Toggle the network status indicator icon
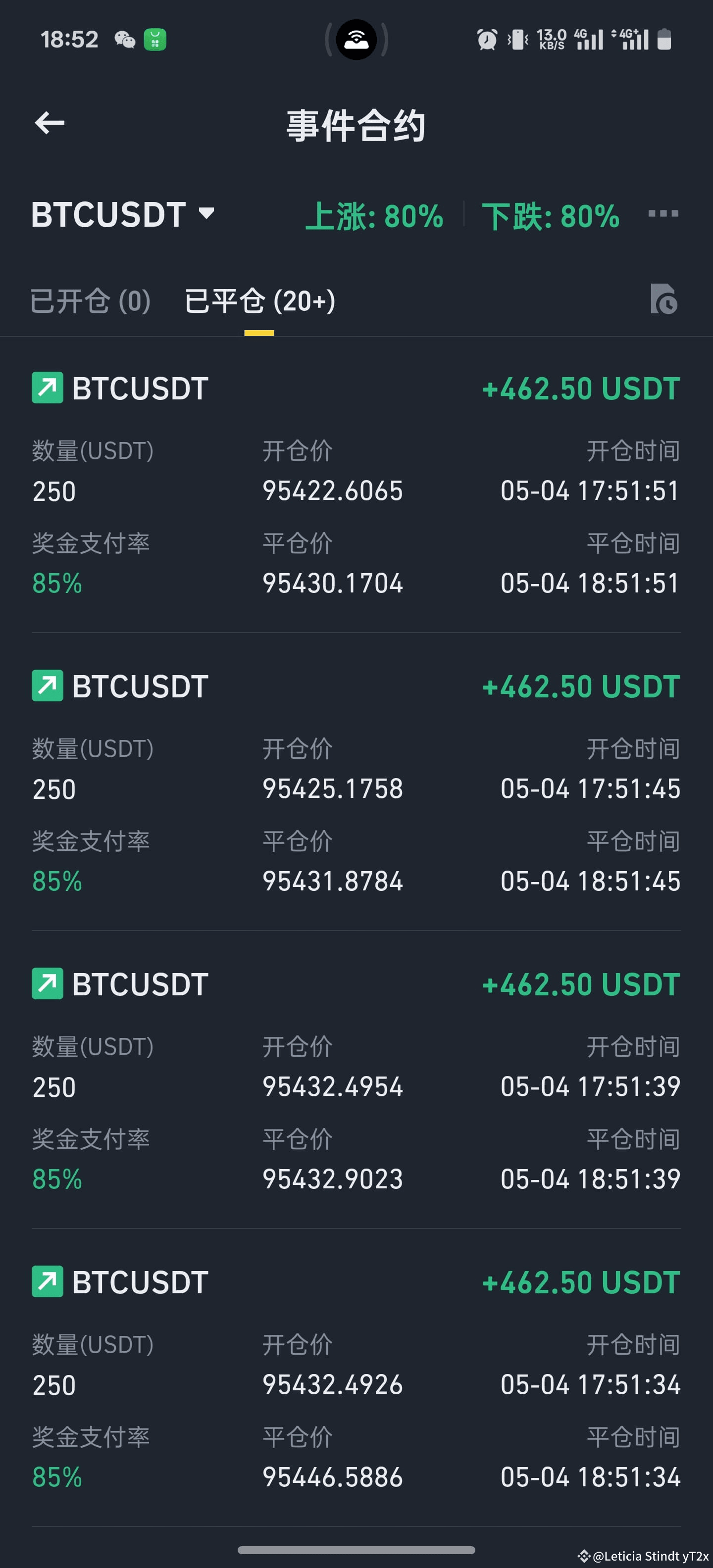 (356, 39)
